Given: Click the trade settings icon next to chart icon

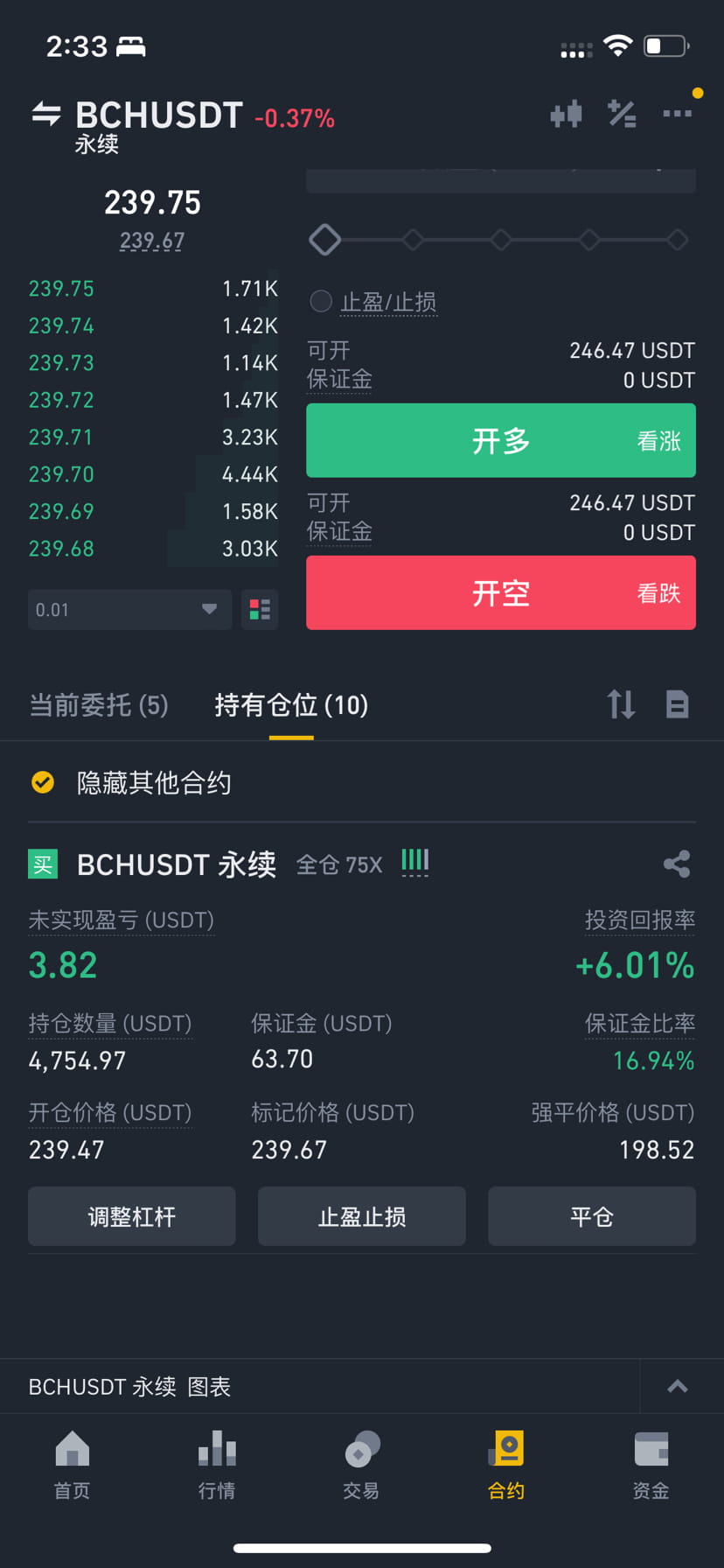Looking at the screenshot, I should coord(622,115).
